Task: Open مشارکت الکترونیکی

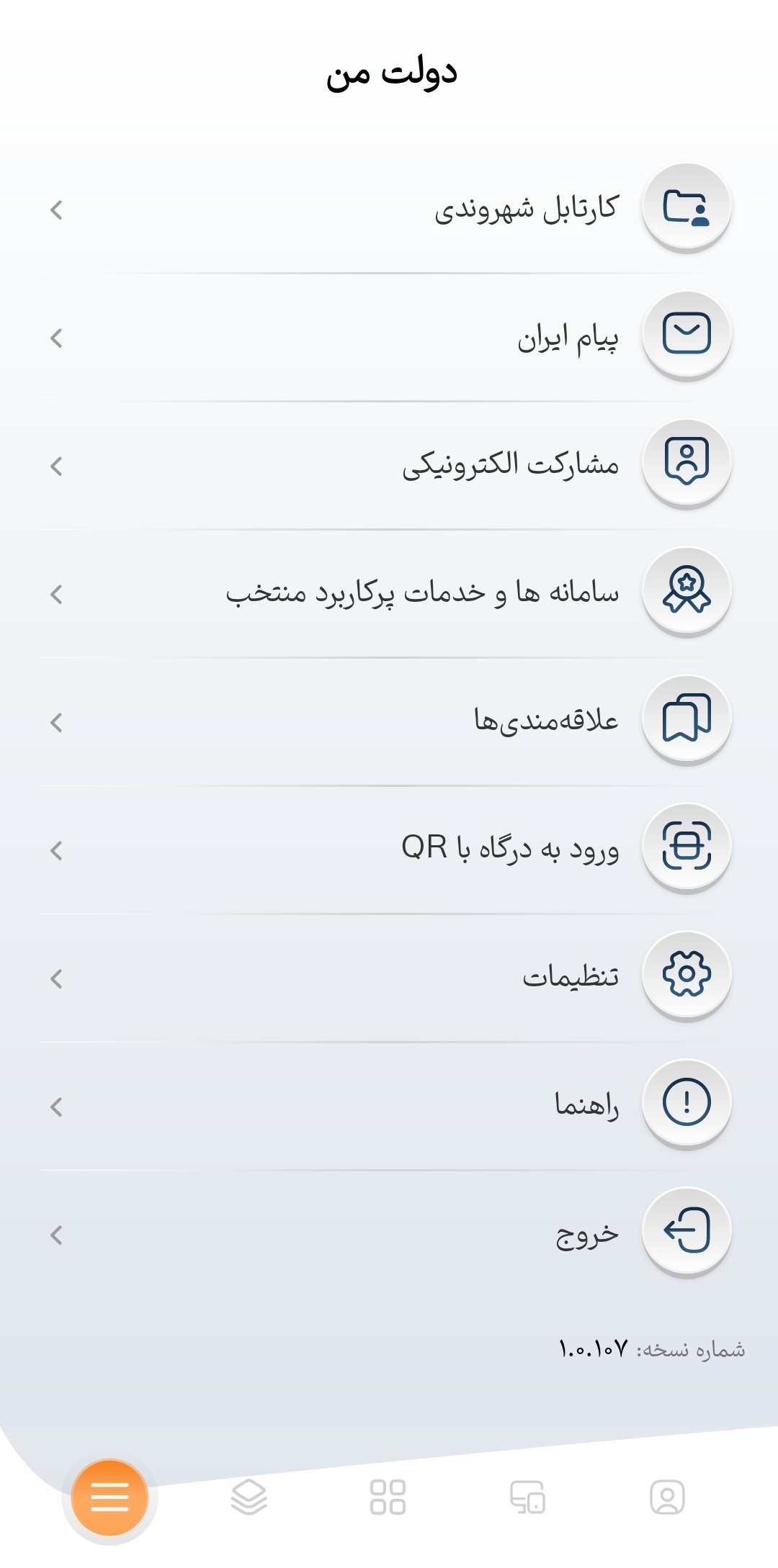Action: (x=389, y=465)
